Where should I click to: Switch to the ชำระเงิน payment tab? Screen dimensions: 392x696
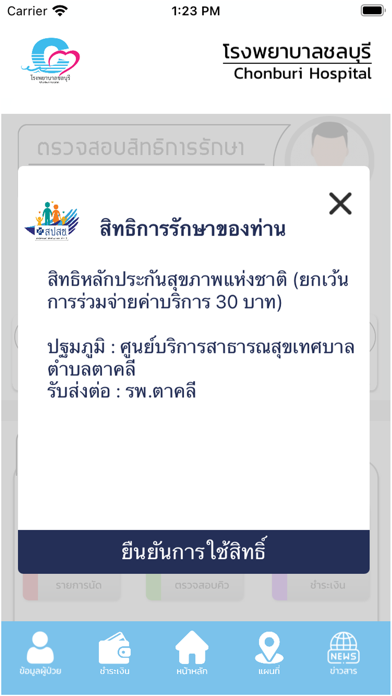pyautogui.click(x=115, y=654)
